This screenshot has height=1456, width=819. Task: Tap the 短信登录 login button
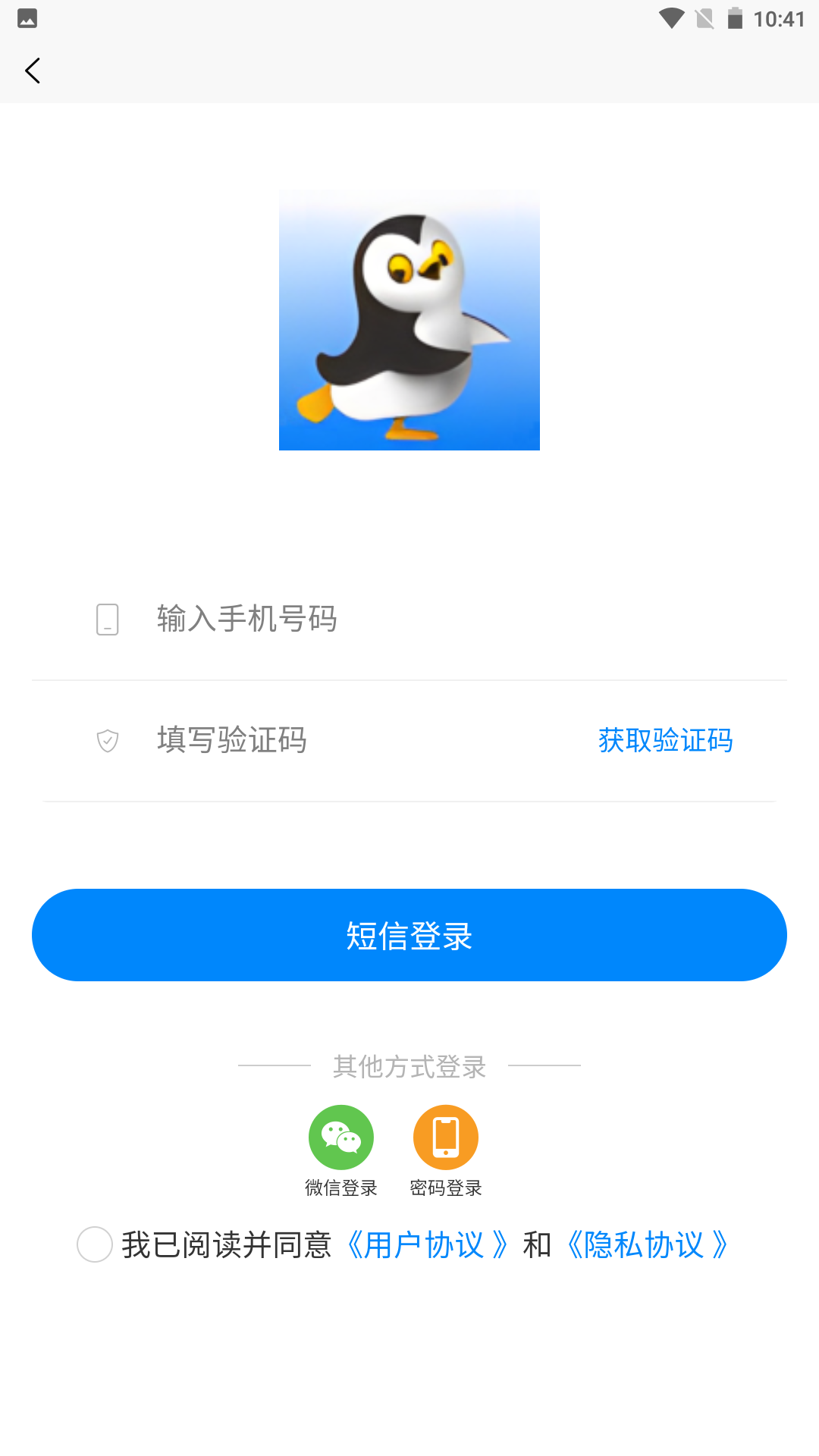[x=409, y=934]
